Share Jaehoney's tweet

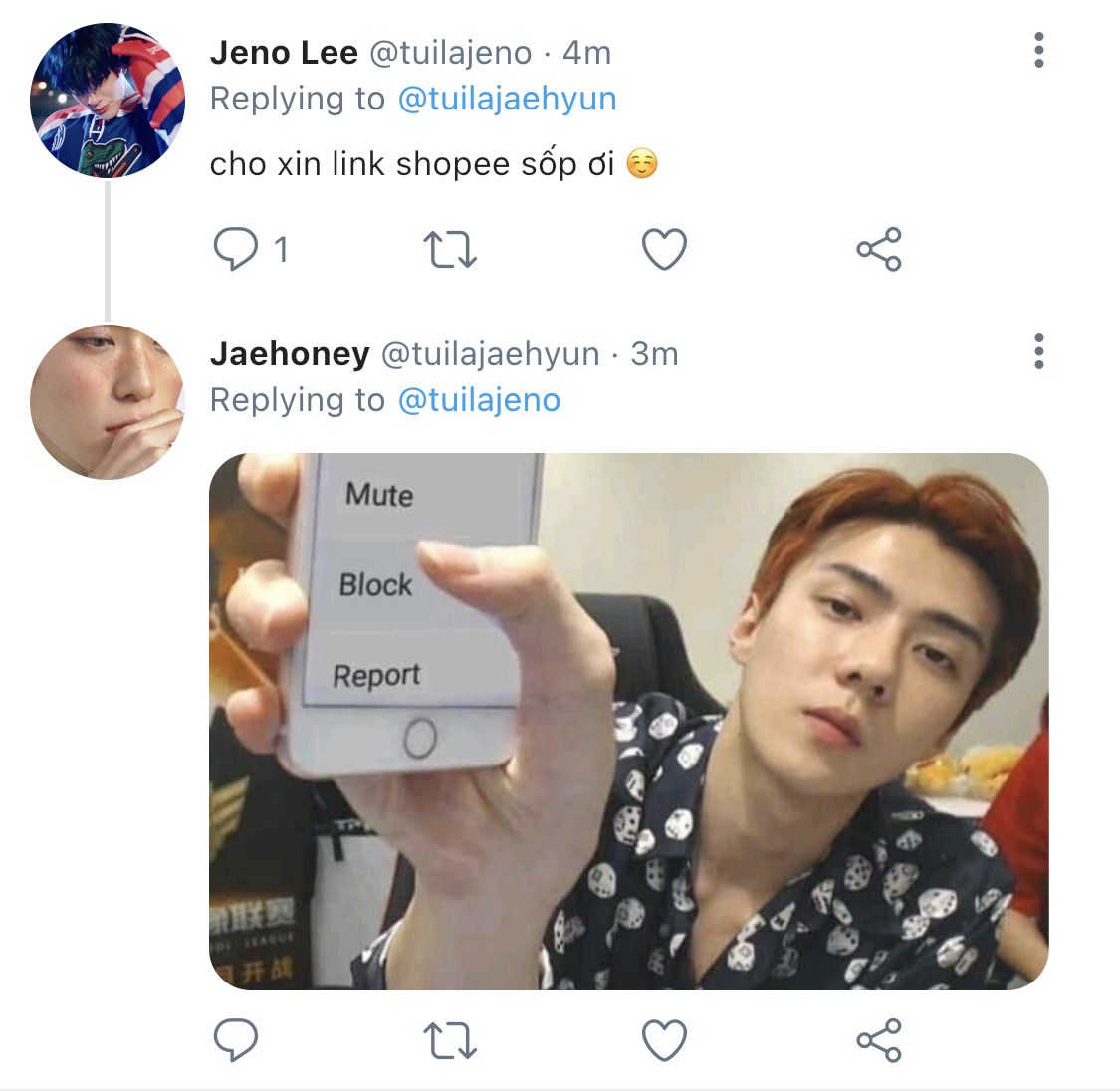pyautogui.click(x=879, y=1040)
